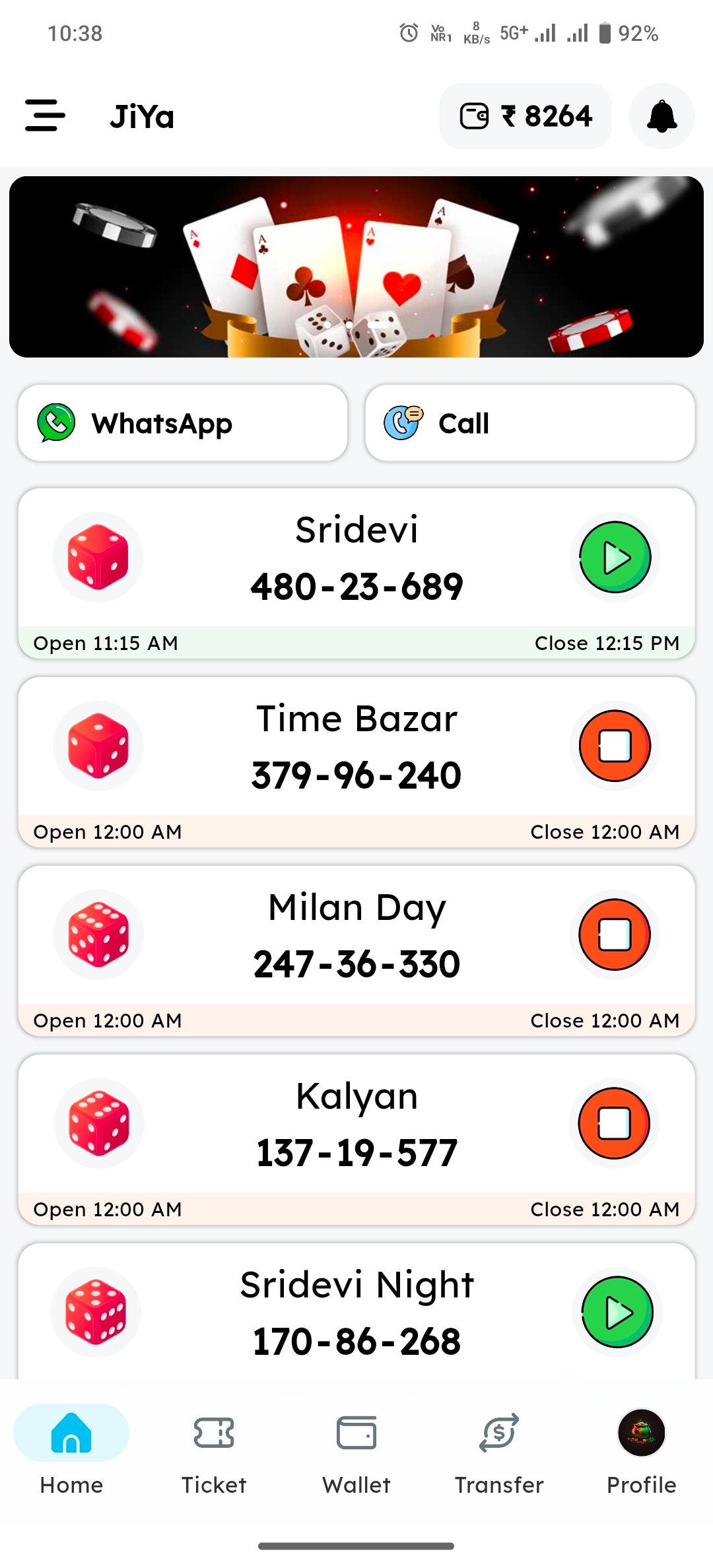Tap the Call support button

[529, 423]
